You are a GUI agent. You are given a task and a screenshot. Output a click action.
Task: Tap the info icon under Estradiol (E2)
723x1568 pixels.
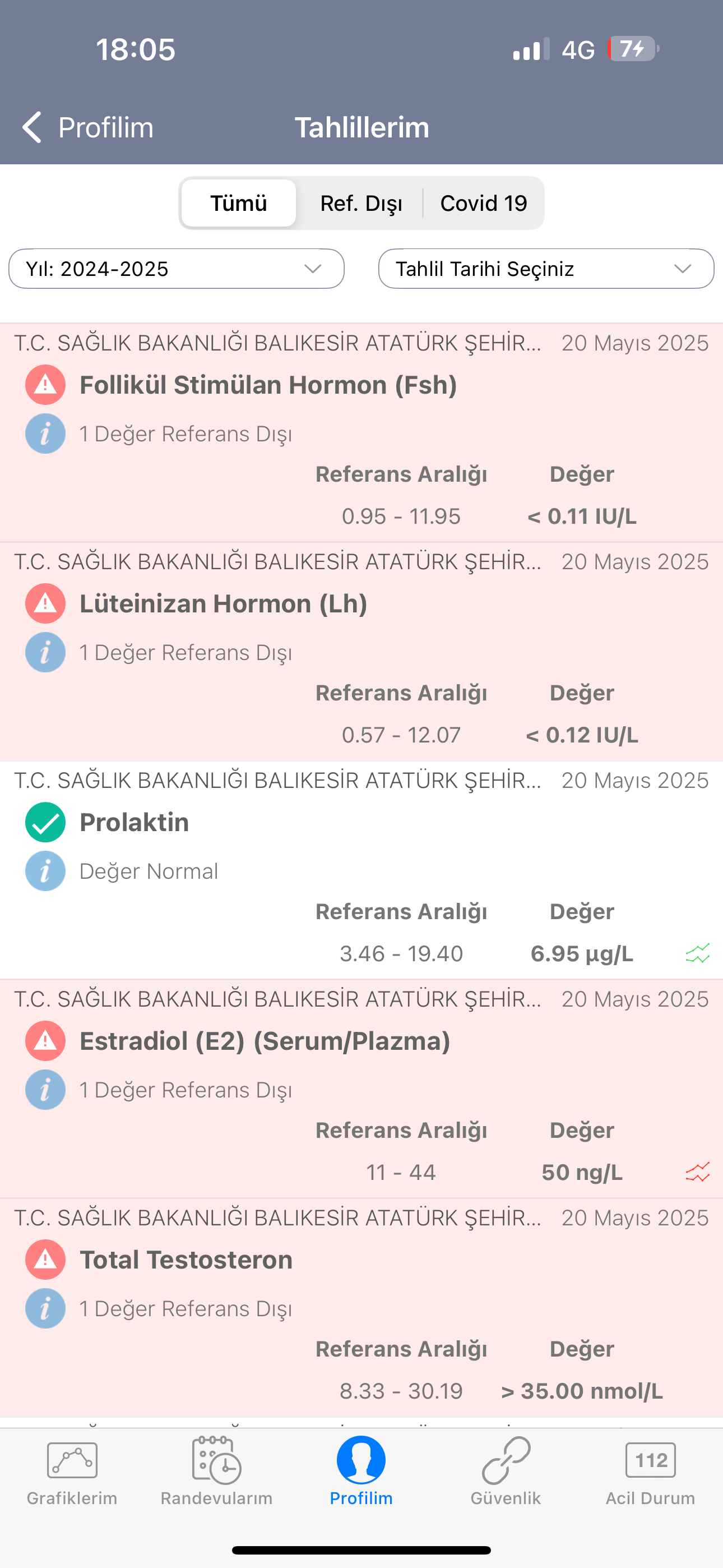(x=45, y=1090)
